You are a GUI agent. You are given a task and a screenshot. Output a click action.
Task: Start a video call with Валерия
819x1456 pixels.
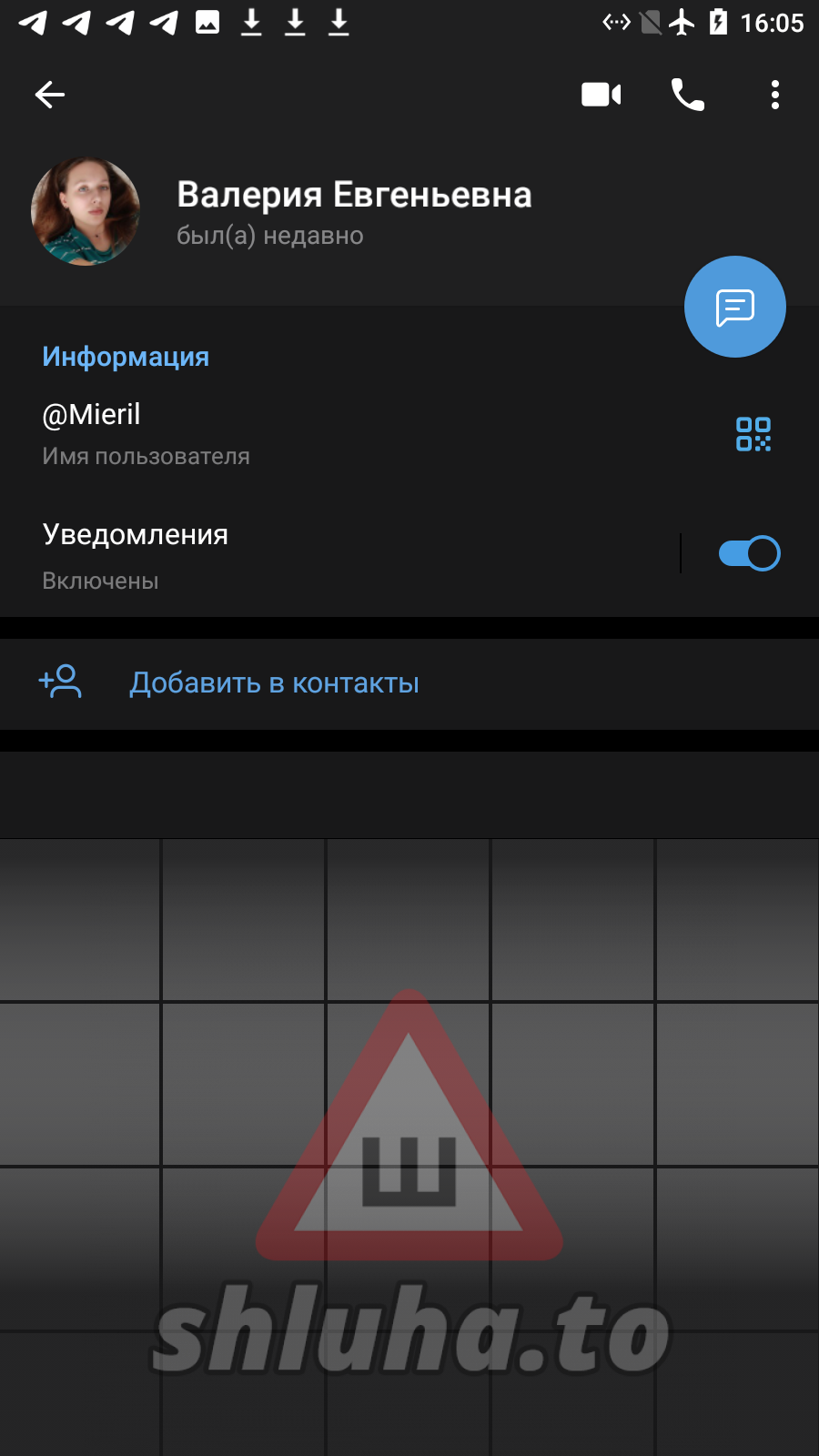click(x=602, y=95)
